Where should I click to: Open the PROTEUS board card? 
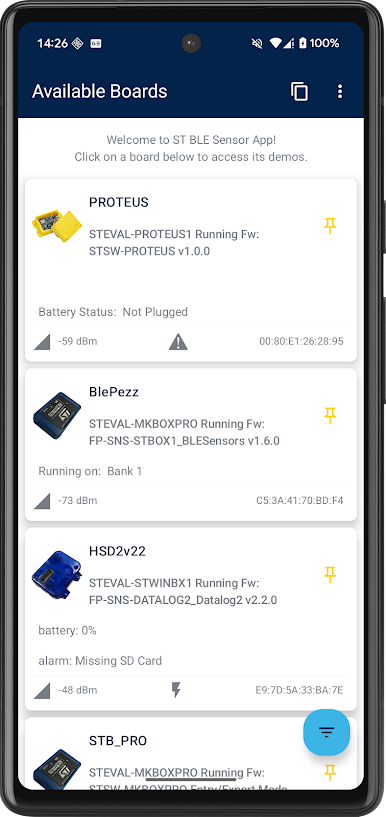pos(191,270)
